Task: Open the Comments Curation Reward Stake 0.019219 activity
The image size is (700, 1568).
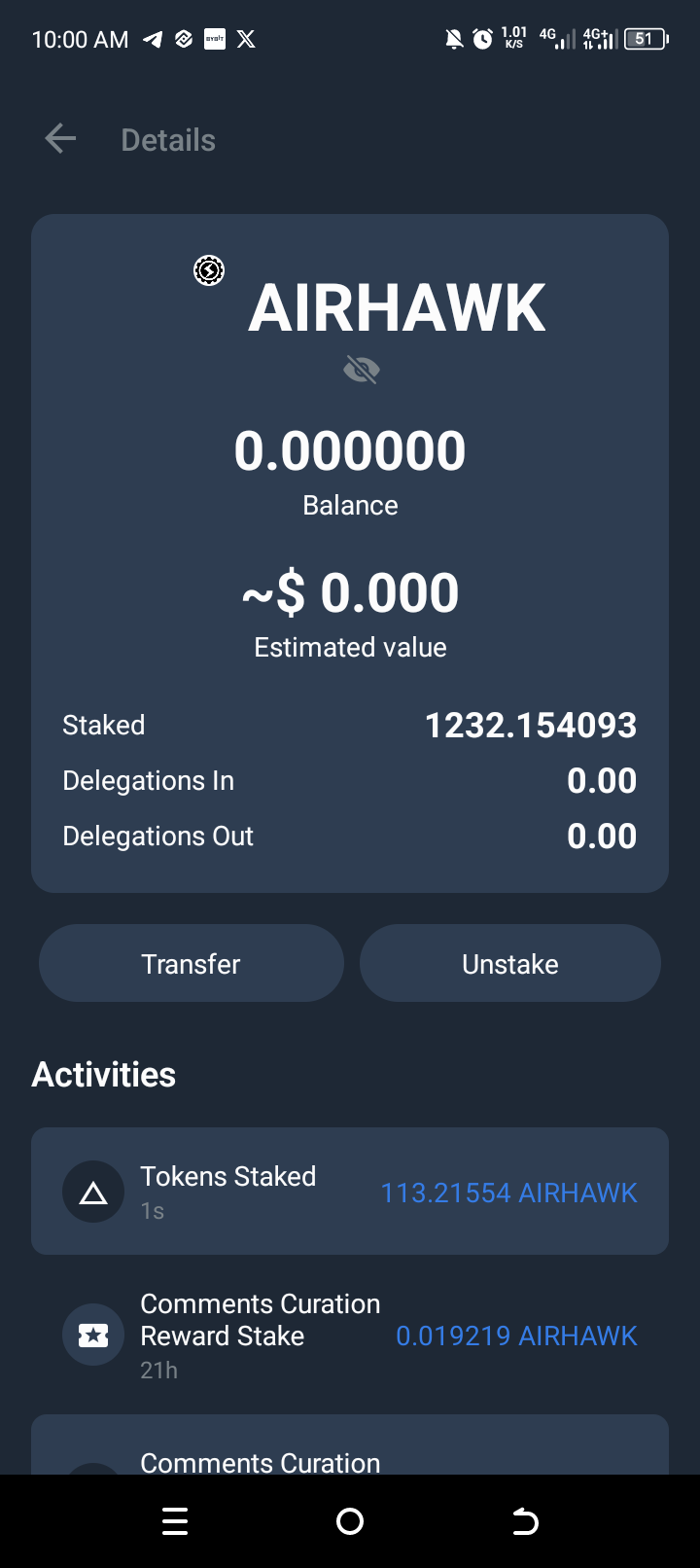Action: [x=350, y=1335]
